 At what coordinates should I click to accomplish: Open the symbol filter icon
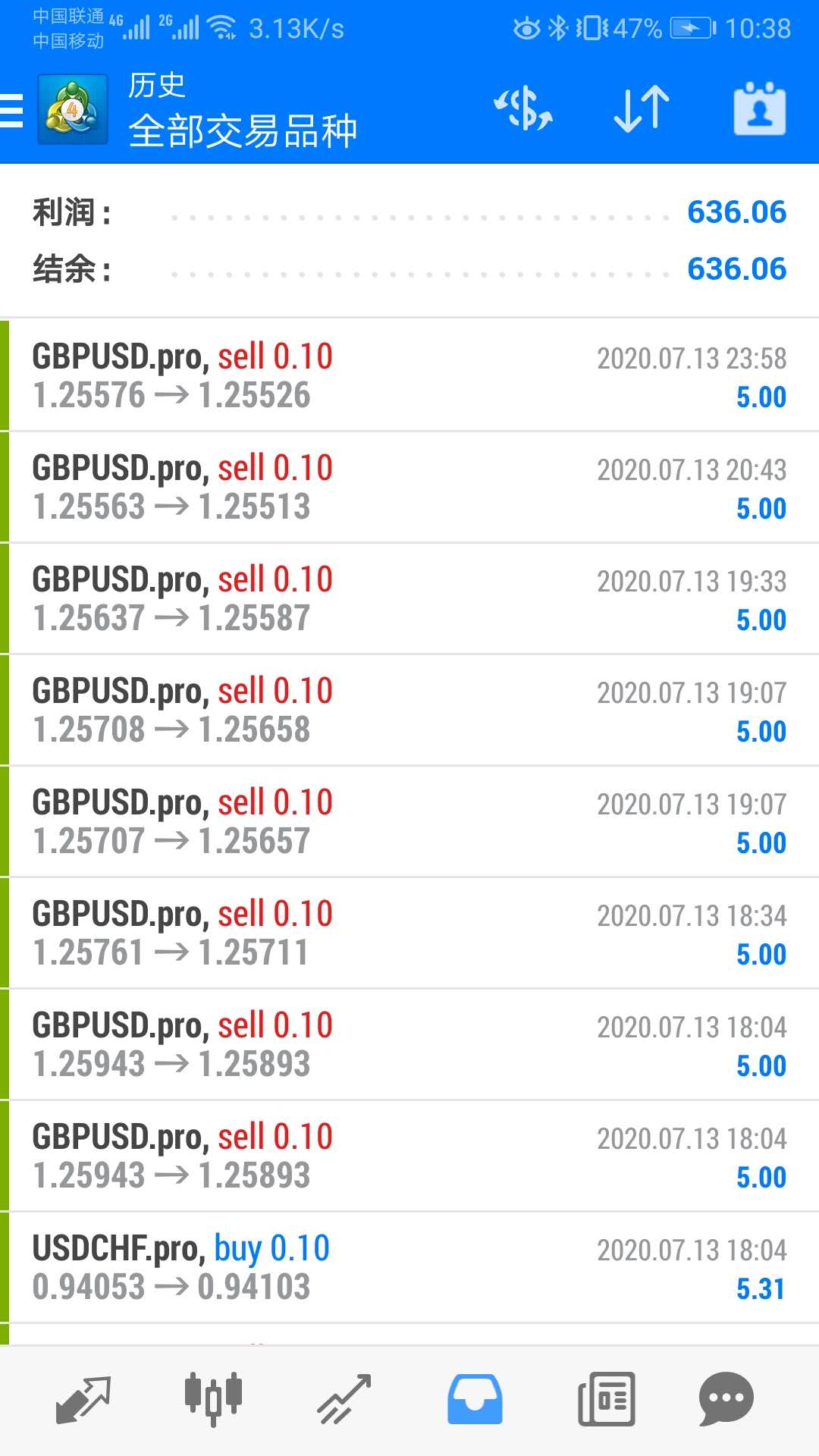[x=523, y=108]
